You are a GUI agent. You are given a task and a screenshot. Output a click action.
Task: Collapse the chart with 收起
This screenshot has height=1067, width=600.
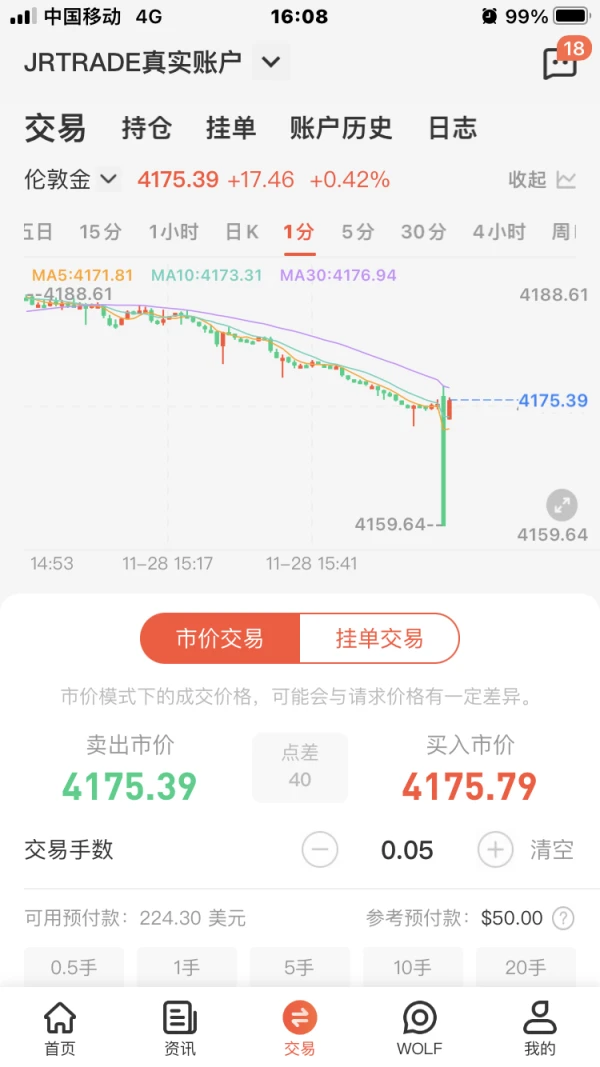(x=541, y=180)
